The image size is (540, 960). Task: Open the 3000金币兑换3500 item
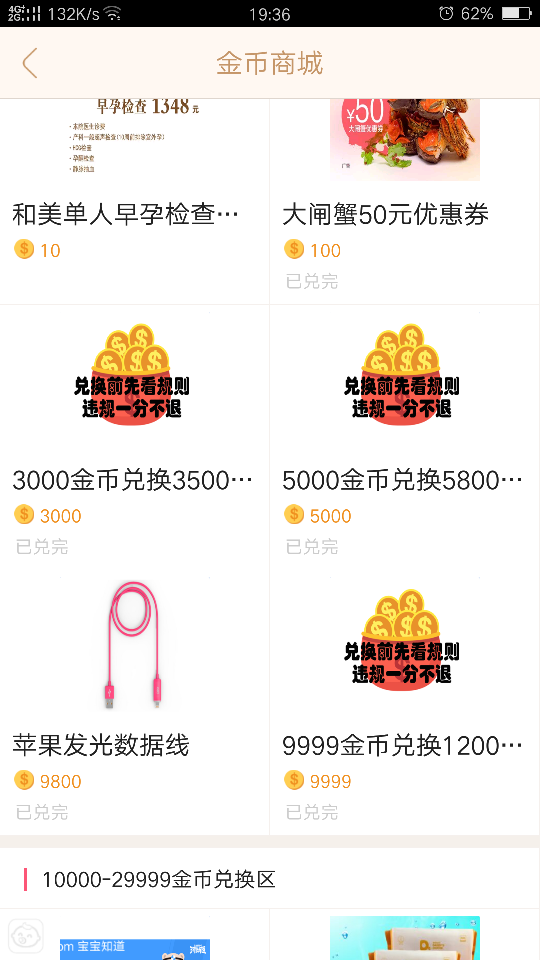134,437
